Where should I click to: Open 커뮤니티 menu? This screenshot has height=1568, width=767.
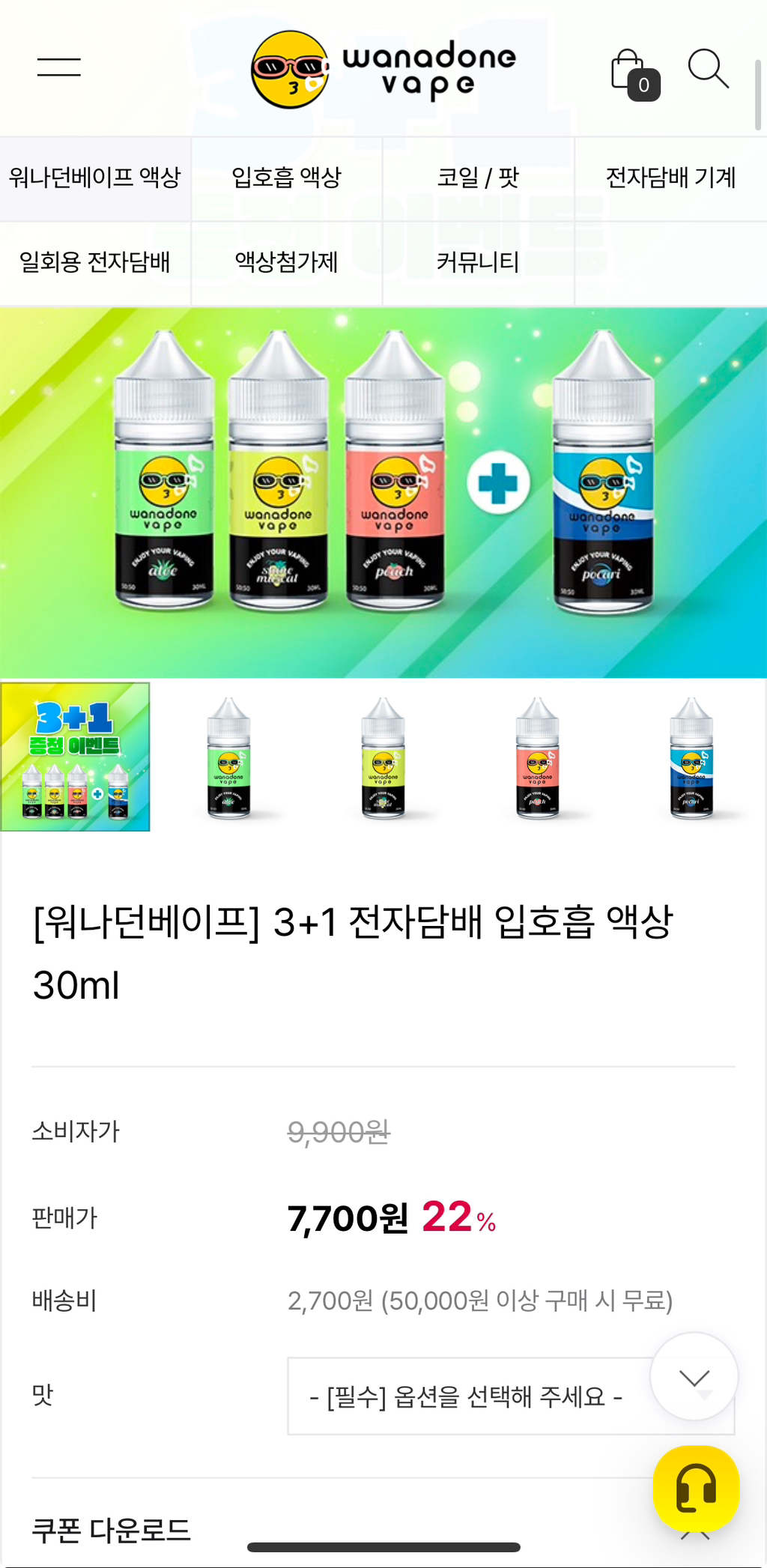pos(478,263)
